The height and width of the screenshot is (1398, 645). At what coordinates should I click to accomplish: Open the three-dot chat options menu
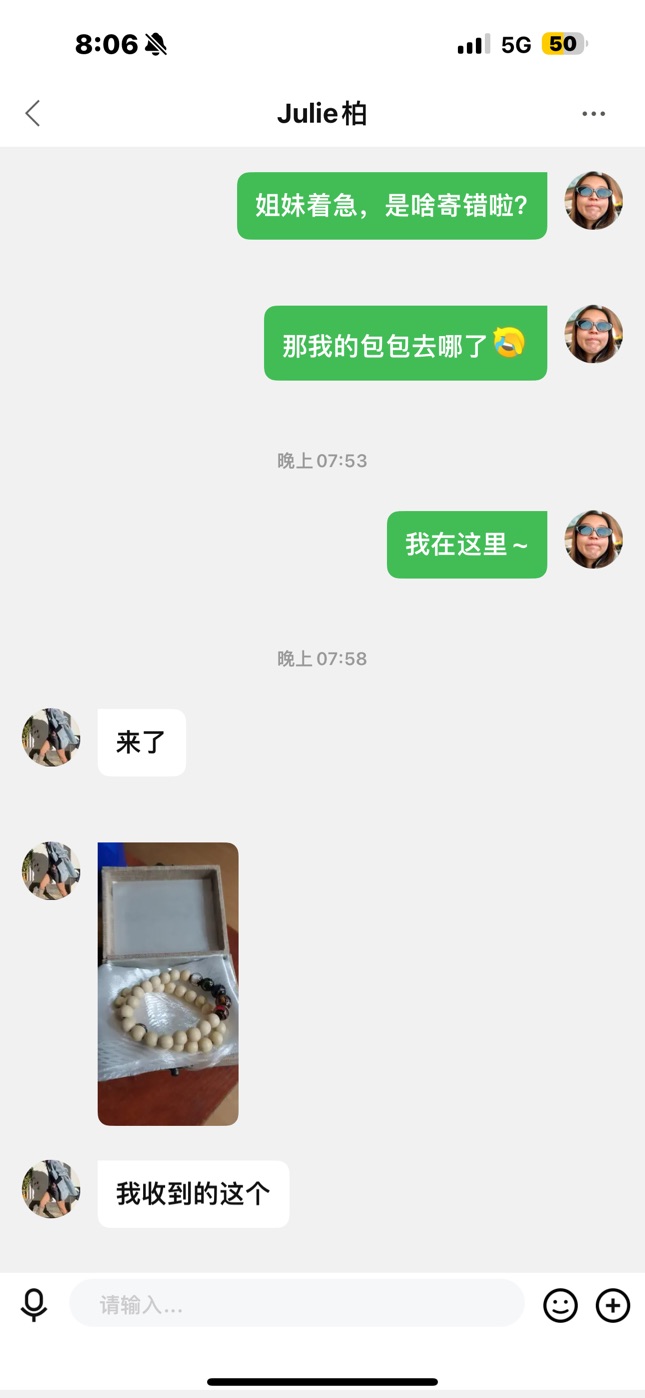(594, 113)
